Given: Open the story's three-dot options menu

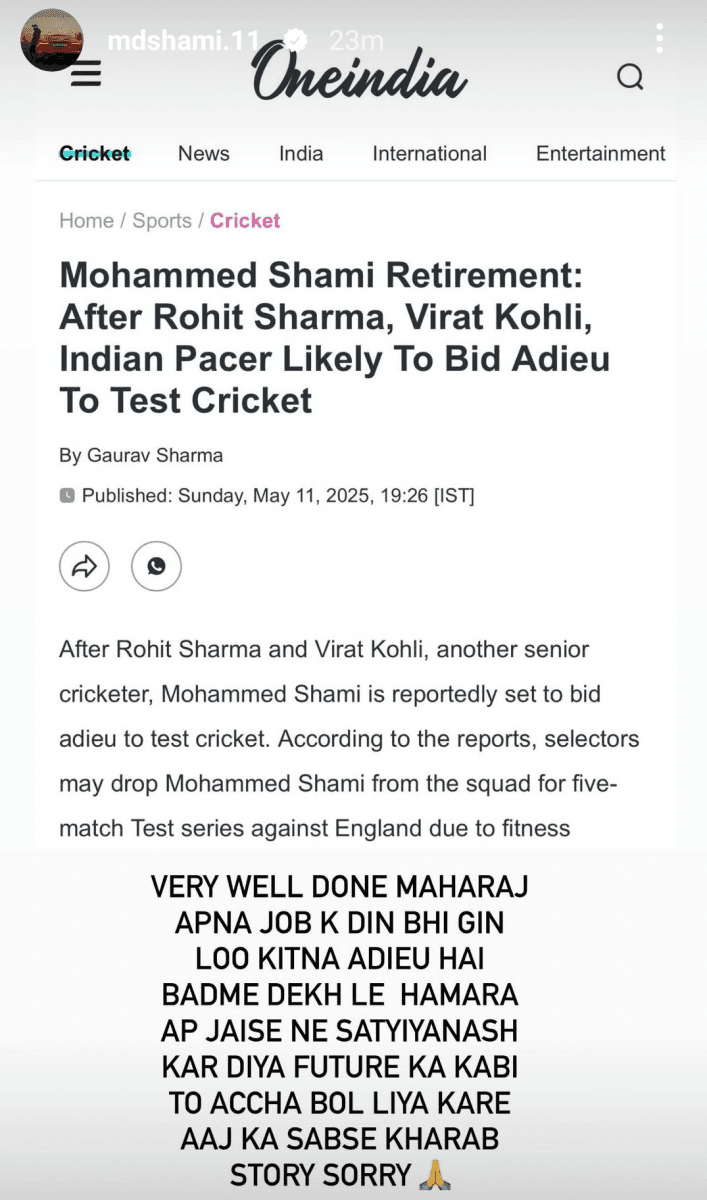Looking at the screenshot, I should (659, 38).
